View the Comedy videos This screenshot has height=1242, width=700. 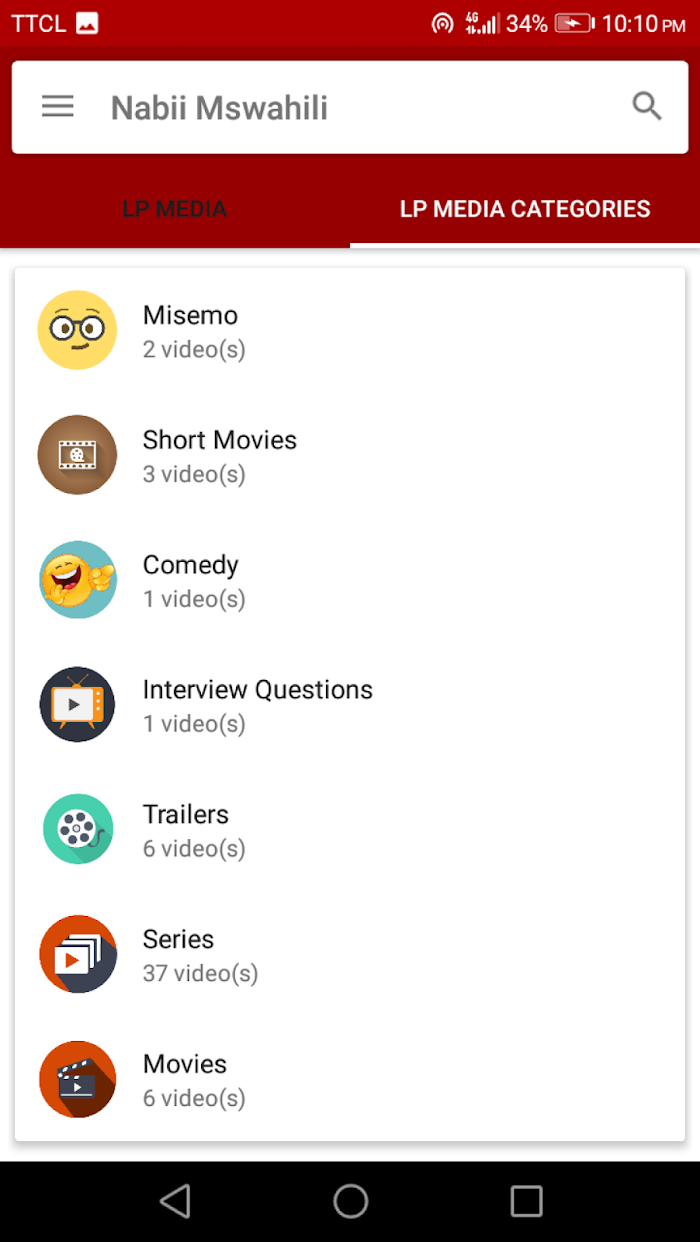coord(350,580)
